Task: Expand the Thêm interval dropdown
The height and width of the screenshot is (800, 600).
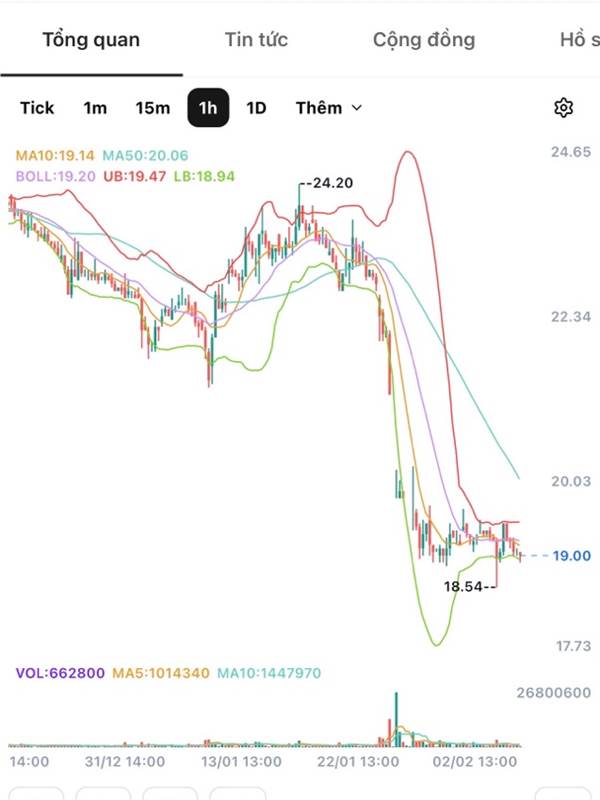Action: pos(329,108)
